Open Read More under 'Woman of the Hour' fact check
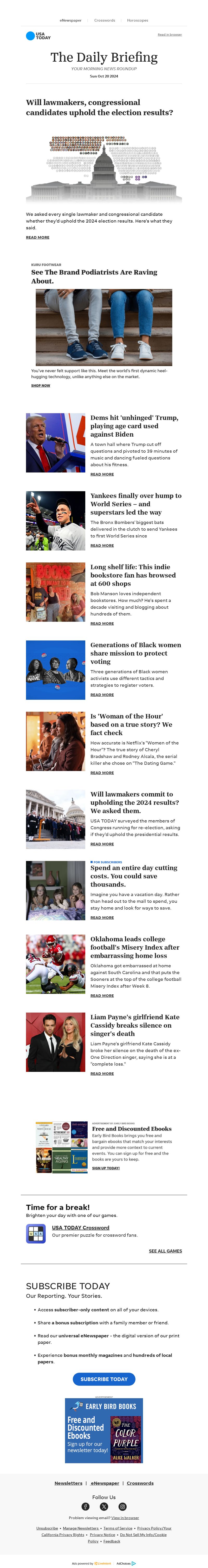The height and width of the screenshot is (1568, 208). tap(102, 773)
